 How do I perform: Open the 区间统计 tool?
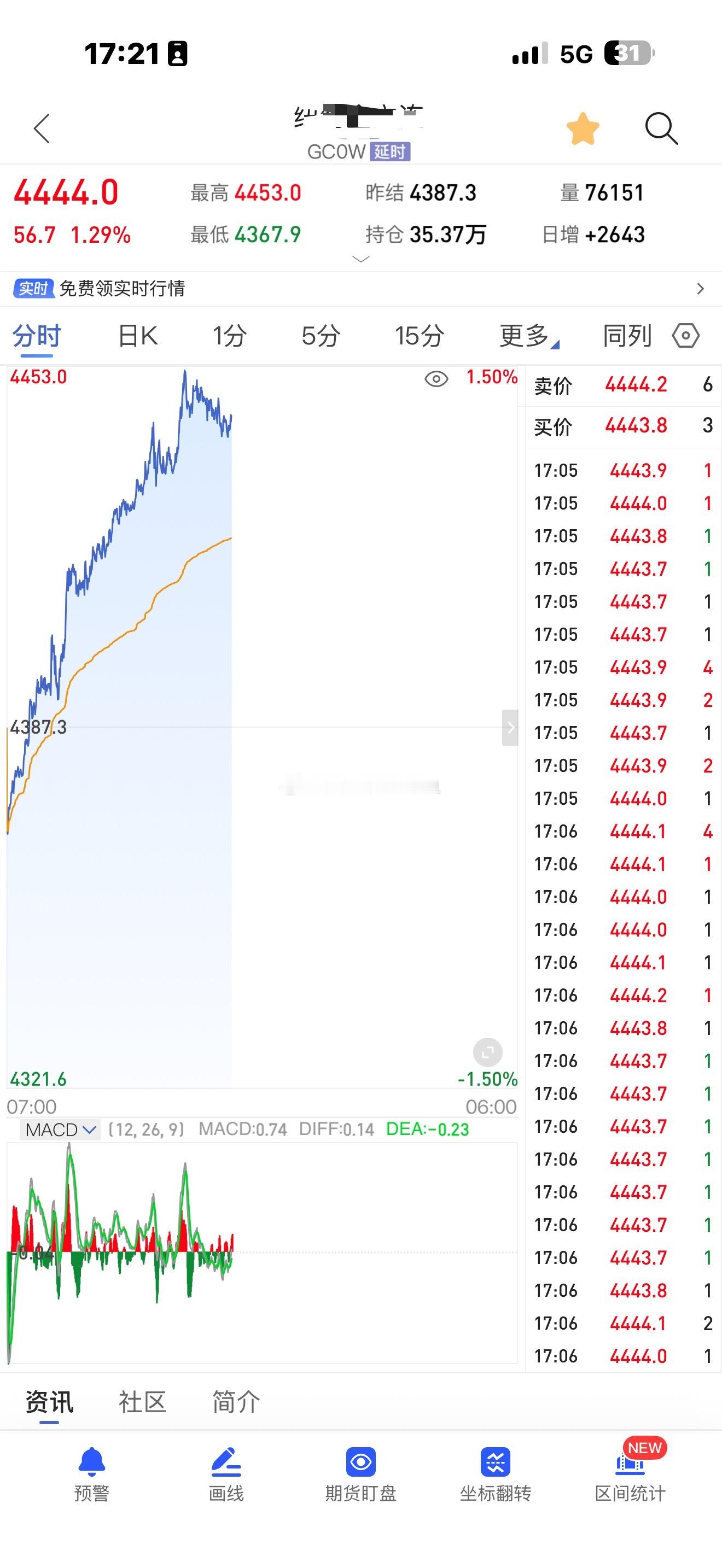(x=631, y=1471)
